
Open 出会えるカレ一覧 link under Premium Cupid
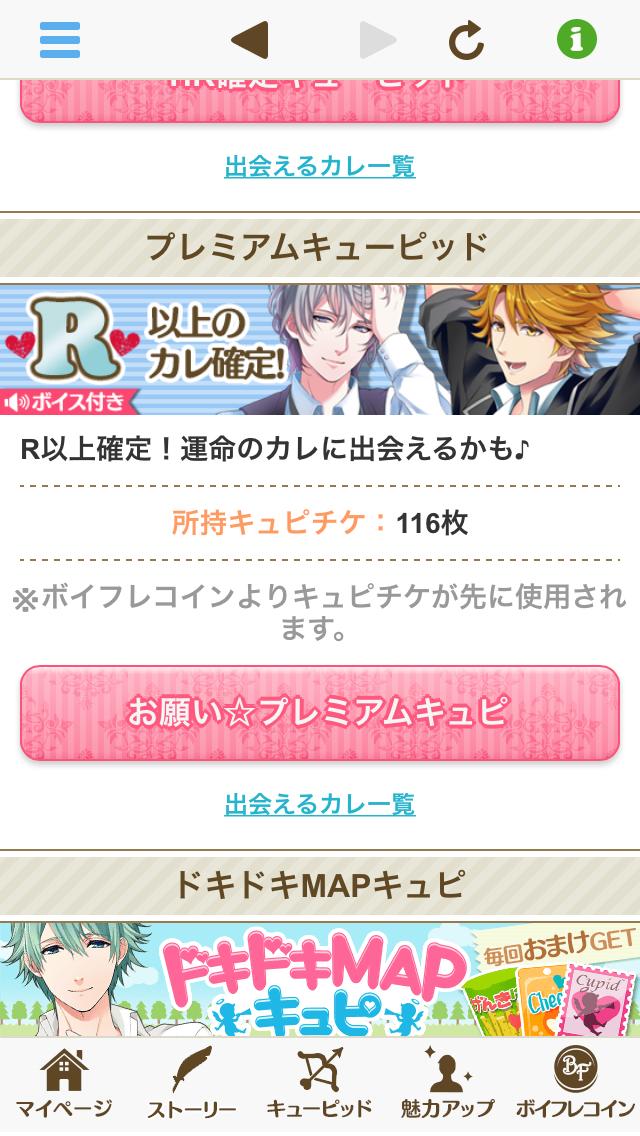coord(320,804)
